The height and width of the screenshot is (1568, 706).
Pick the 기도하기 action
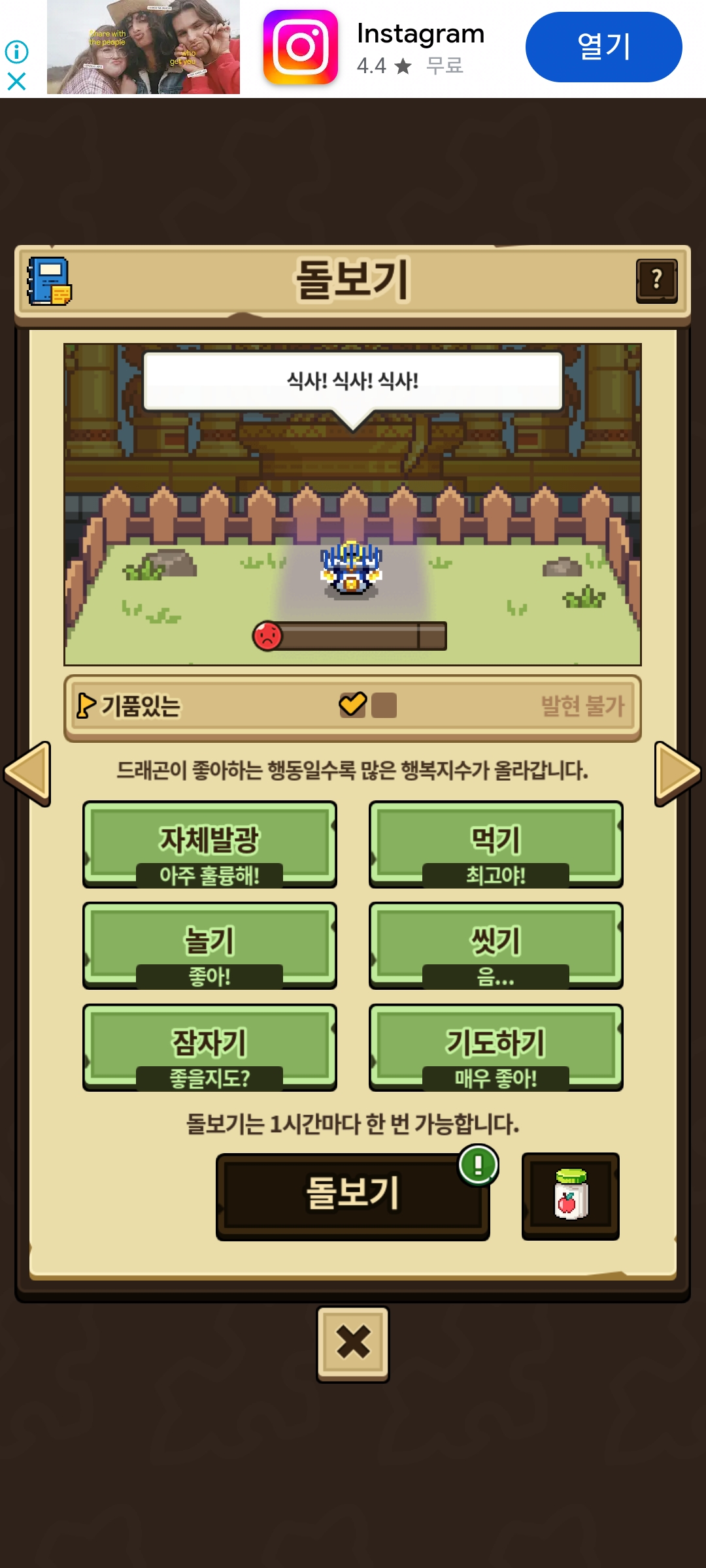[496, 1047]
